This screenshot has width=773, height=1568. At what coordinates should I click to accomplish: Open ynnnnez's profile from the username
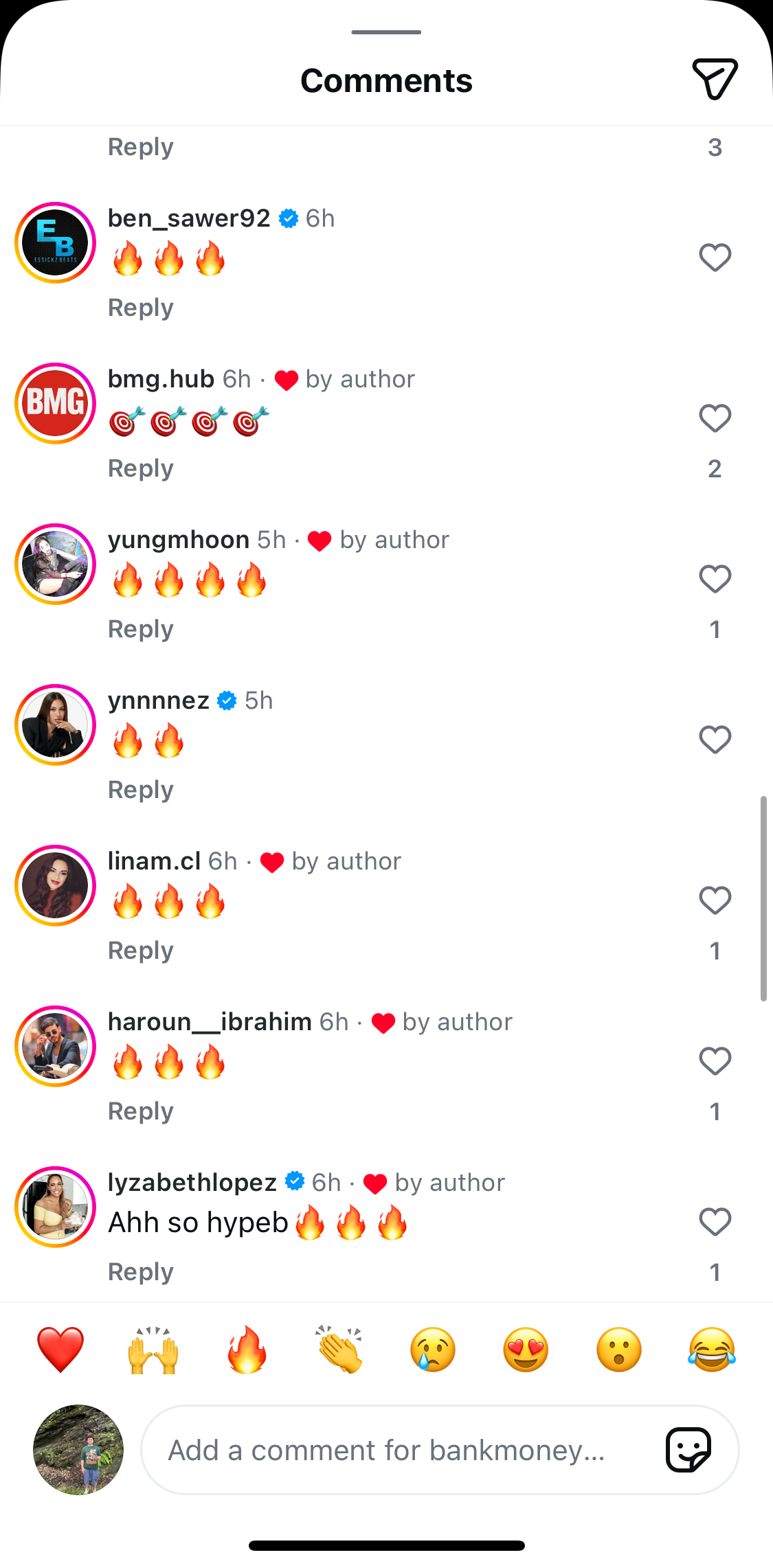pyautogui.click(x=159, y=701)
